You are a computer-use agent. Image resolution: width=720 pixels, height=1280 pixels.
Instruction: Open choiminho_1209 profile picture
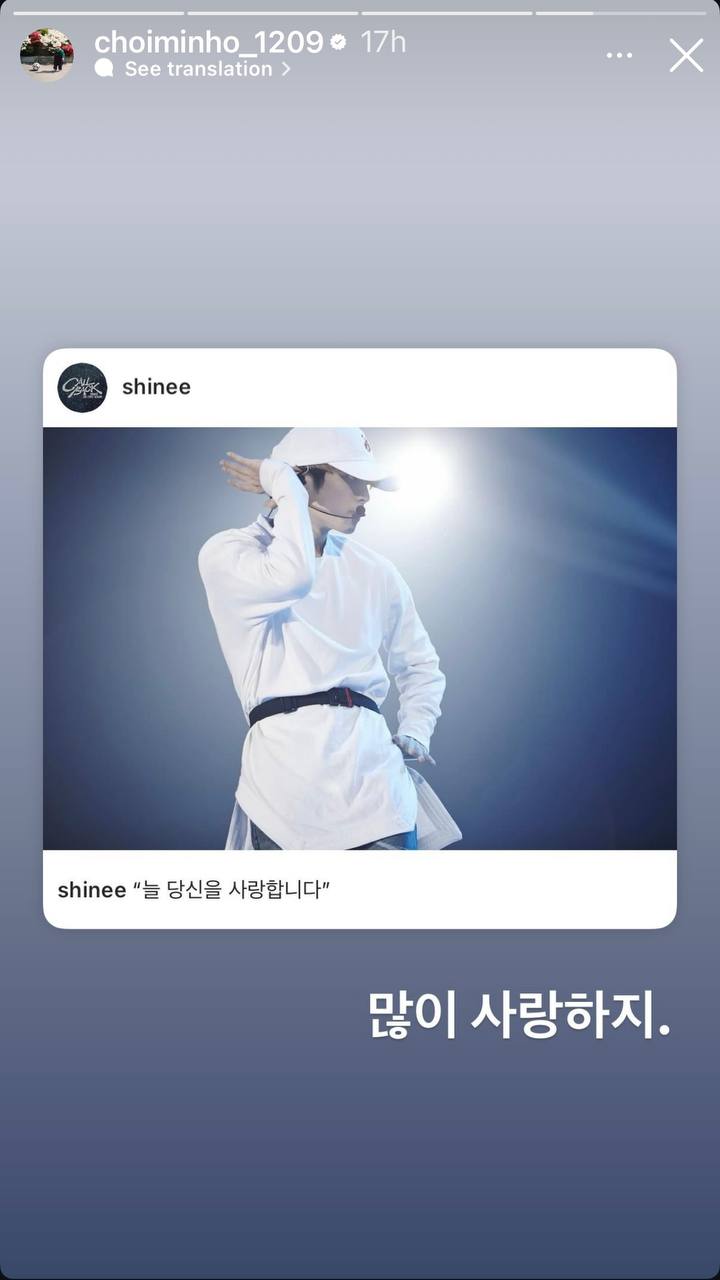point(46,54)
